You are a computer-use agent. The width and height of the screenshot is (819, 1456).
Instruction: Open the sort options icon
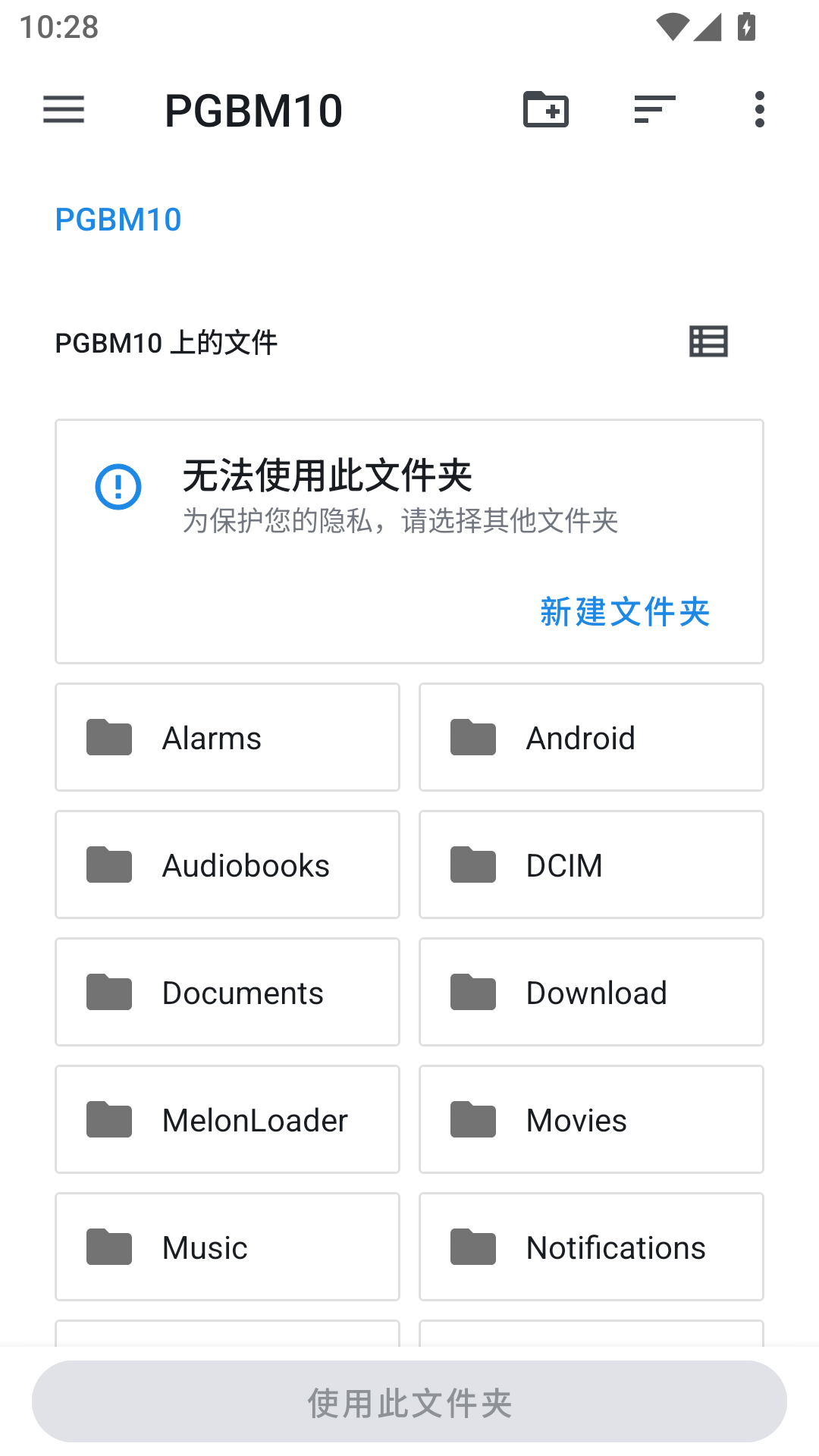point(655,110)
